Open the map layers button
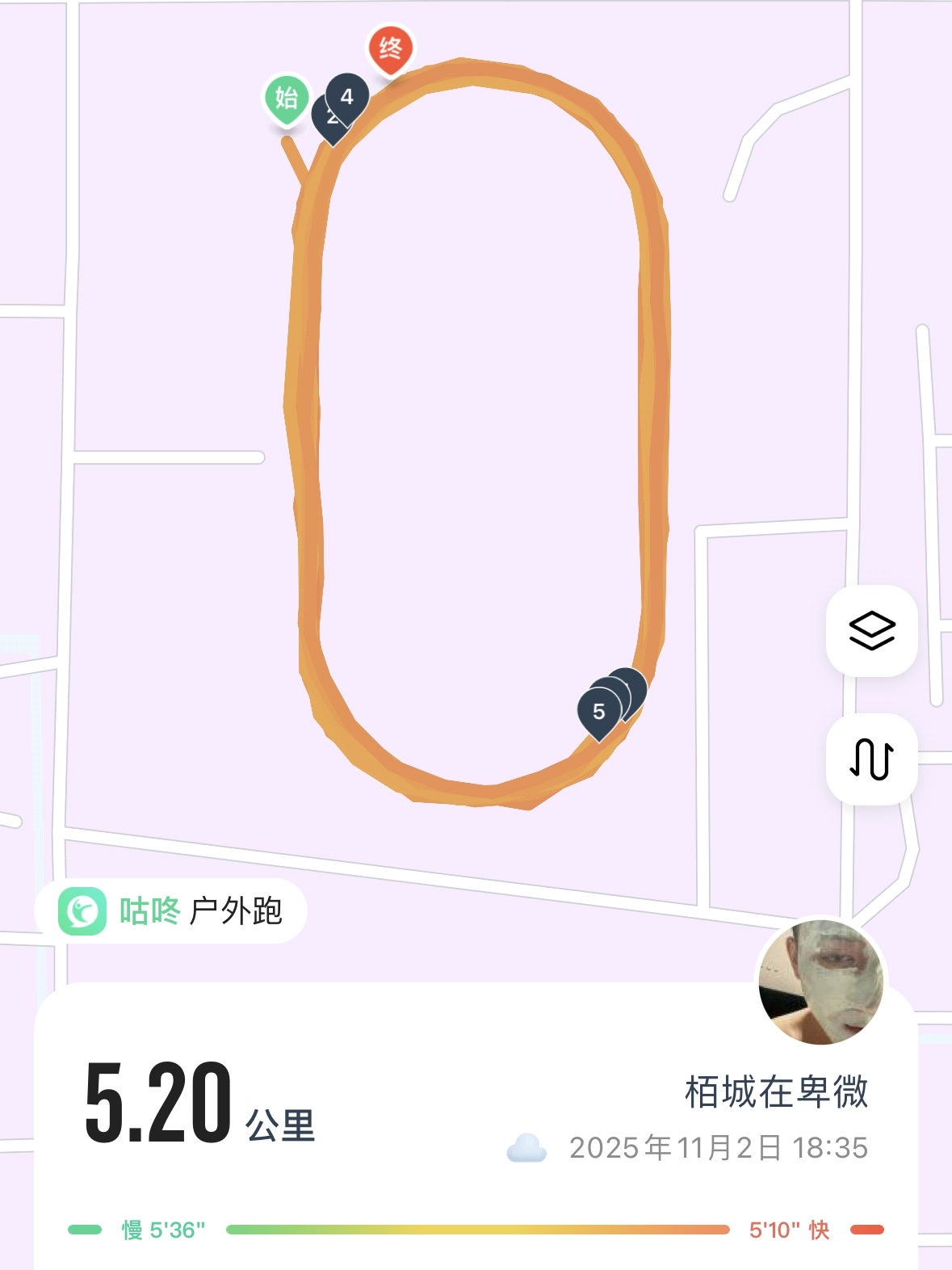 tap(871, 630)
